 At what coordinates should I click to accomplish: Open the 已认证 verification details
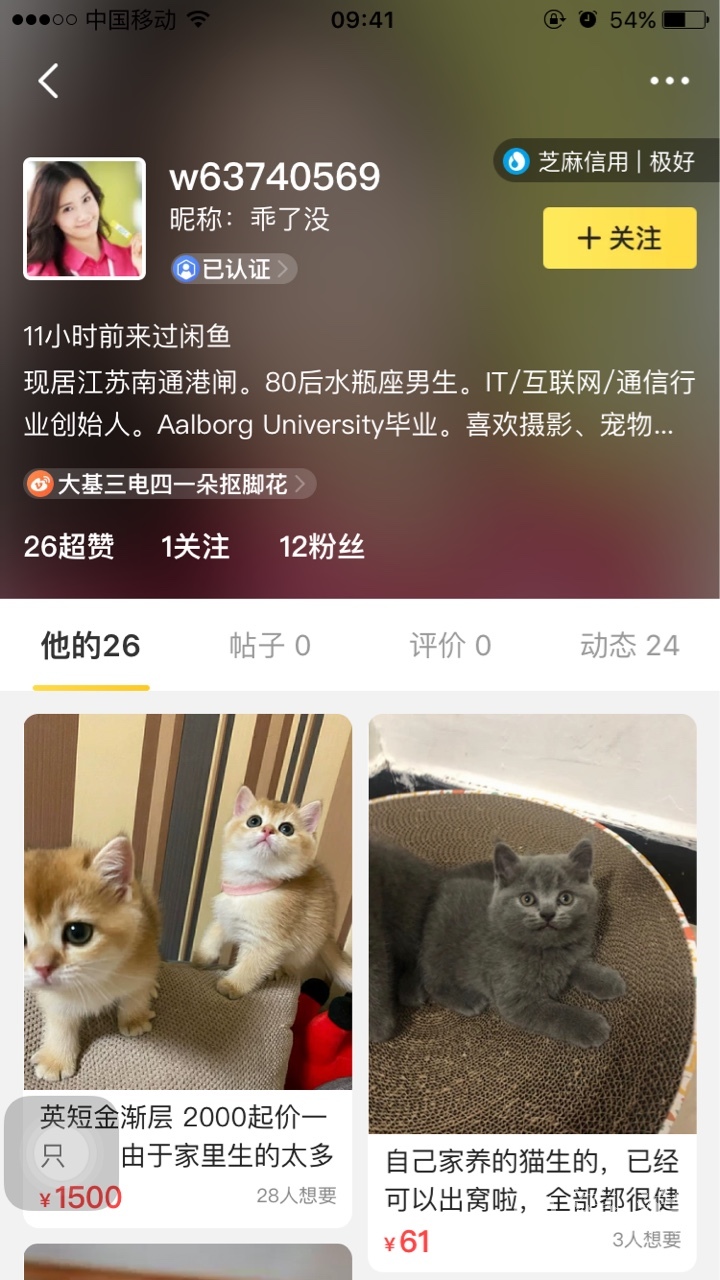pyautogui.click(x=234, y=268)
